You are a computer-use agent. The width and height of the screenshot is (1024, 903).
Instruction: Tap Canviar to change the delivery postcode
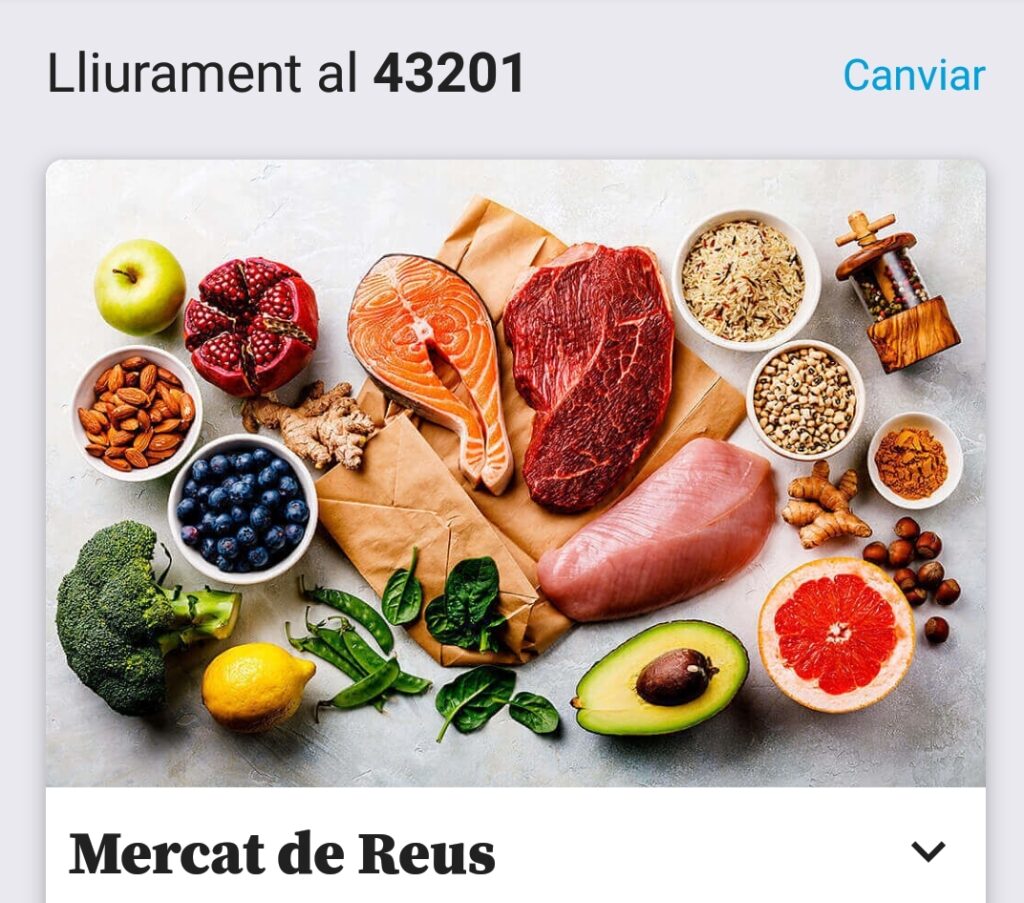pyautogui.click(x=913, y=75)
